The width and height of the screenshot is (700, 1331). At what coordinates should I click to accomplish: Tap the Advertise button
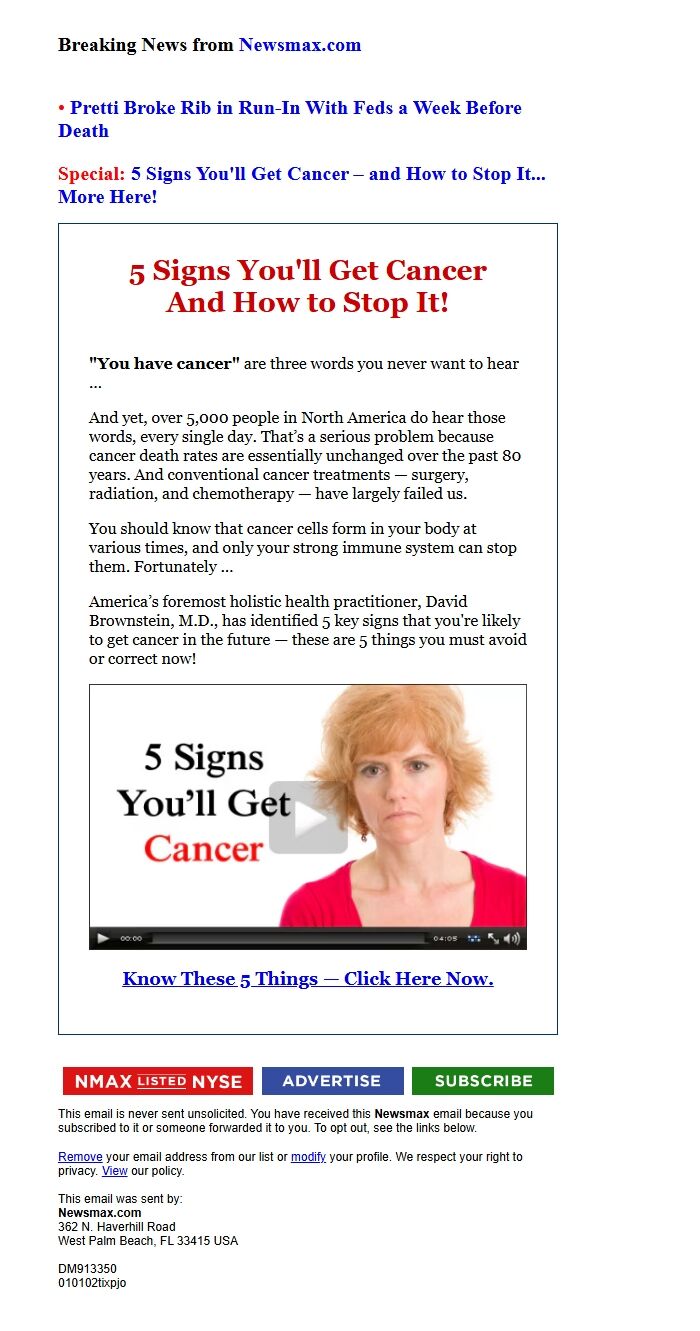pos(332,1081)
